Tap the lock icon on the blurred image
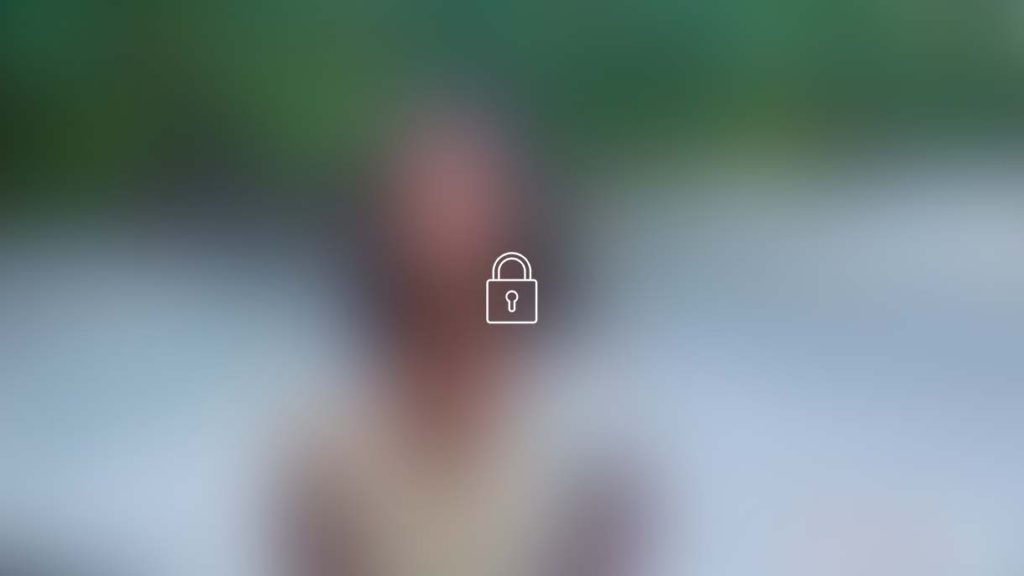 511,289
